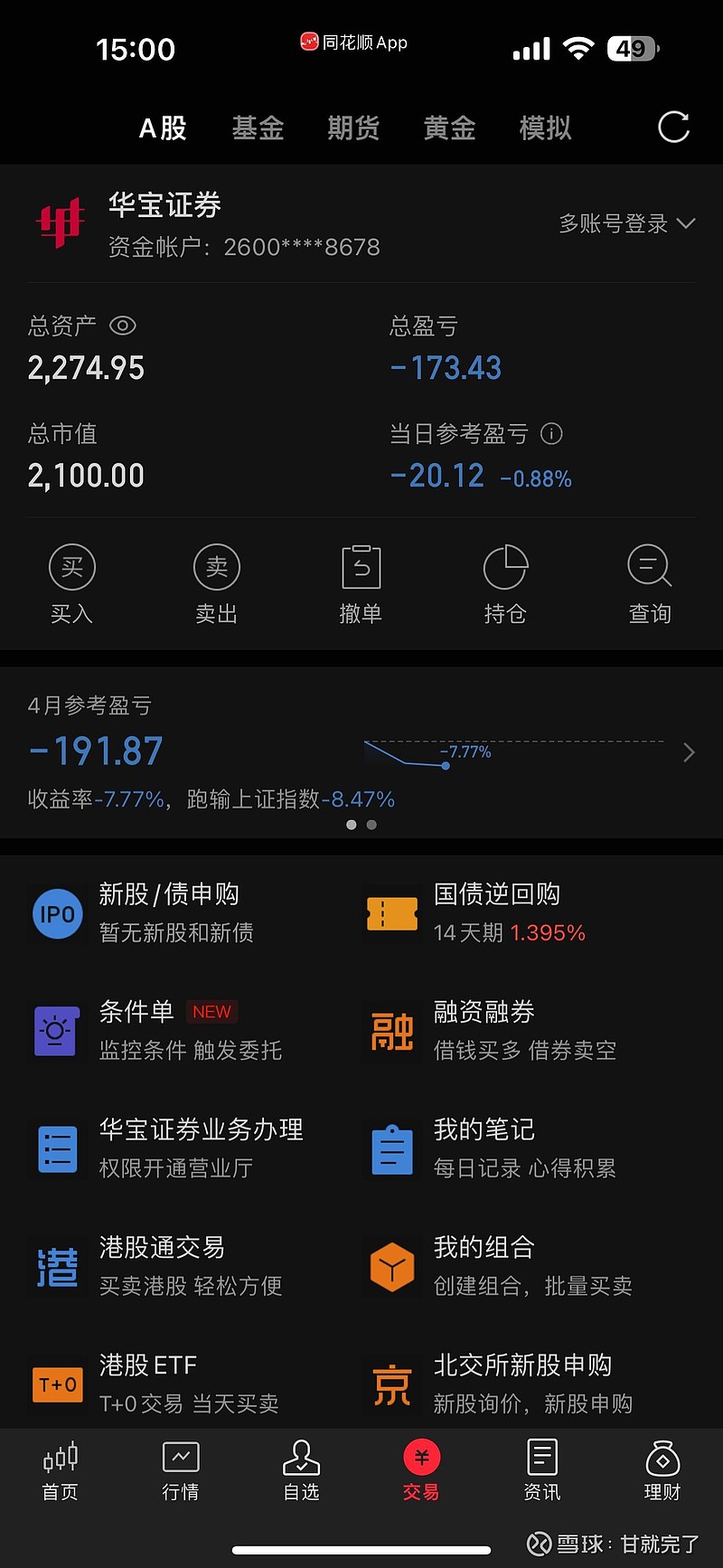Switch to the 期货 tab

[x=353, y=128]
